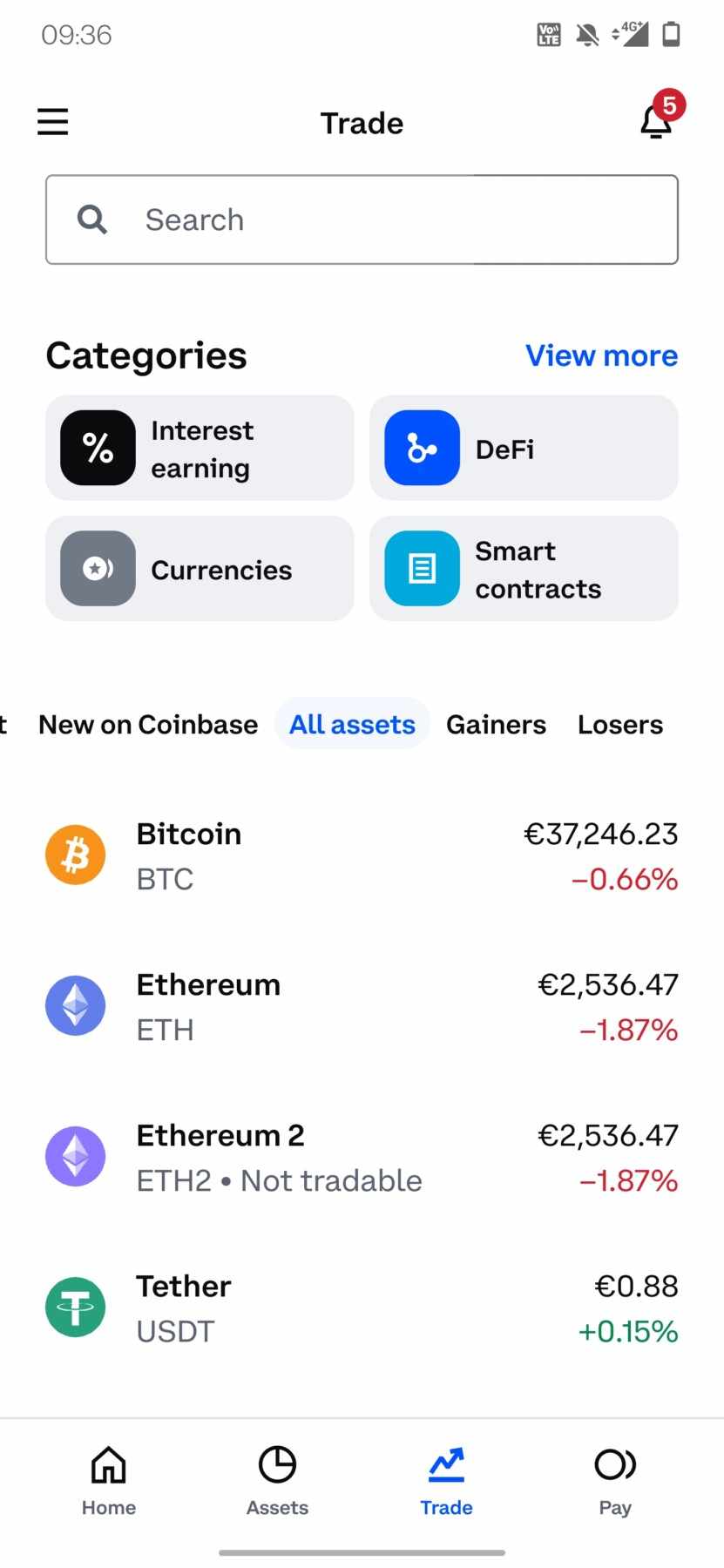The height and width of the screenshot is (1568, 724).
Task: Open the DeFi category
Action: coord(524,448)
